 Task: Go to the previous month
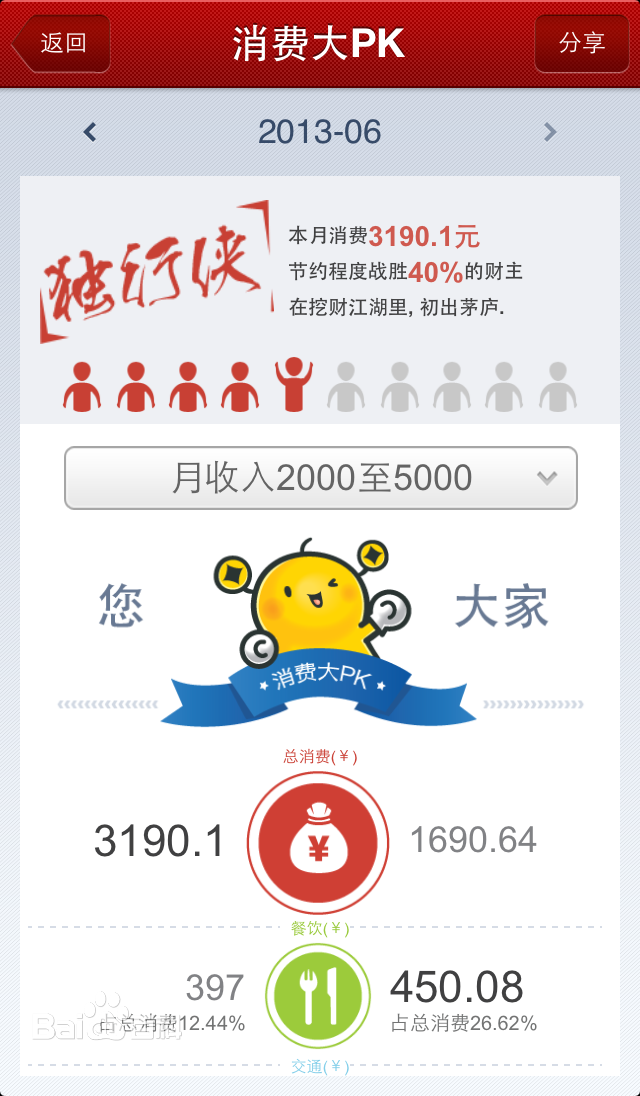pyautogui.click(x=90, y=132)
